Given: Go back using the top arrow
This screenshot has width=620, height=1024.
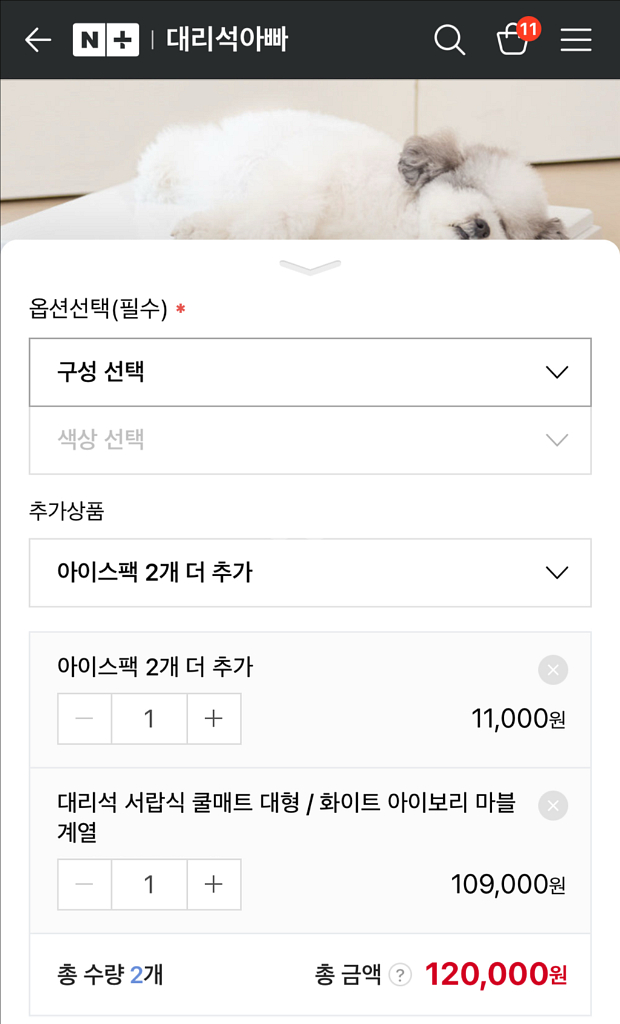Looking at the screenshot, I should 38,40.
